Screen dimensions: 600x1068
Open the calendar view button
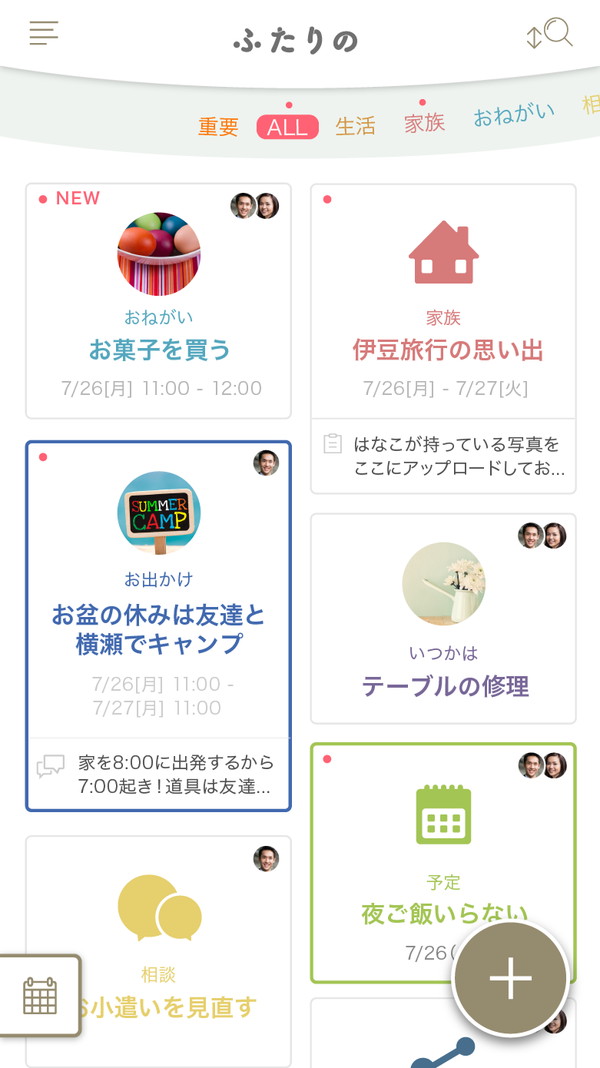coord(39,995)
